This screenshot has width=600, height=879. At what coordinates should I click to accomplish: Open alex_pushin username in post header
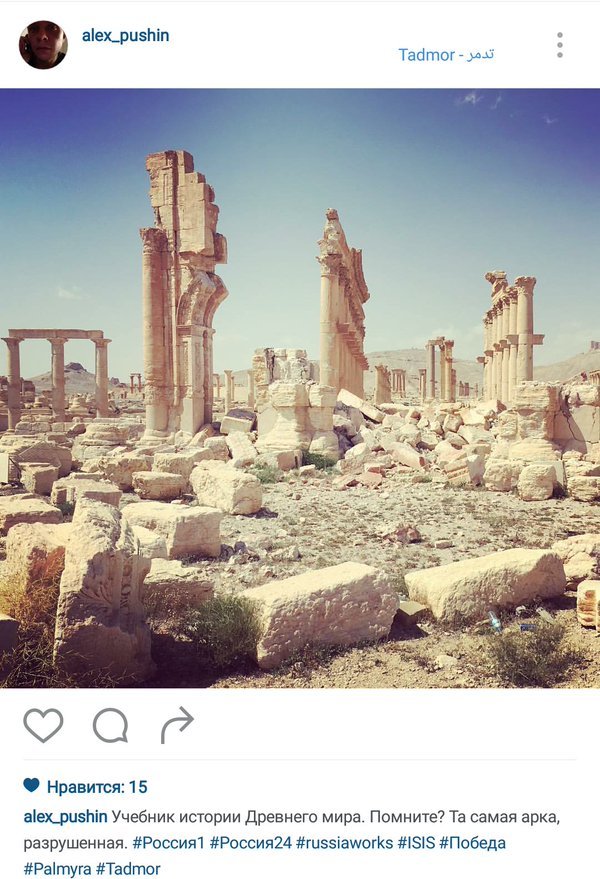pyautogui.click(x=125, y=35)
